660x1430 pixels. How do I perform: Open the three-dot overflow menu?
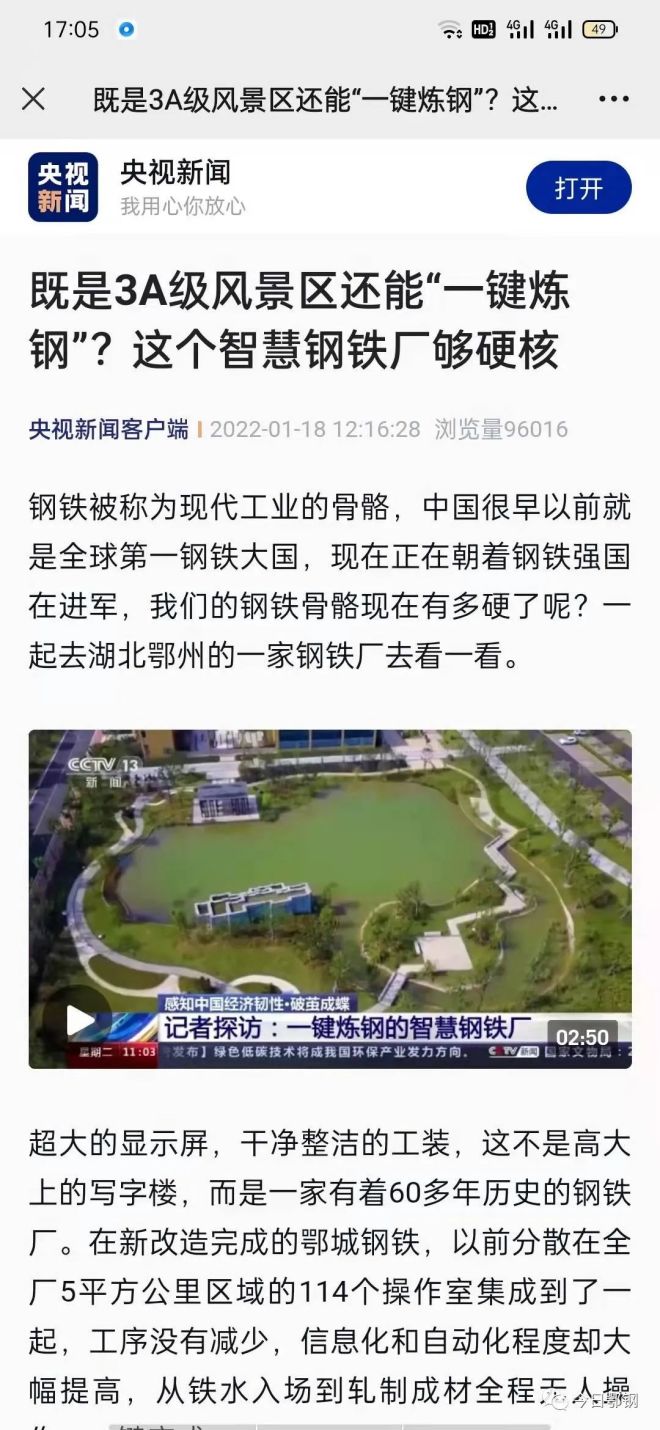tap(614, 99)
